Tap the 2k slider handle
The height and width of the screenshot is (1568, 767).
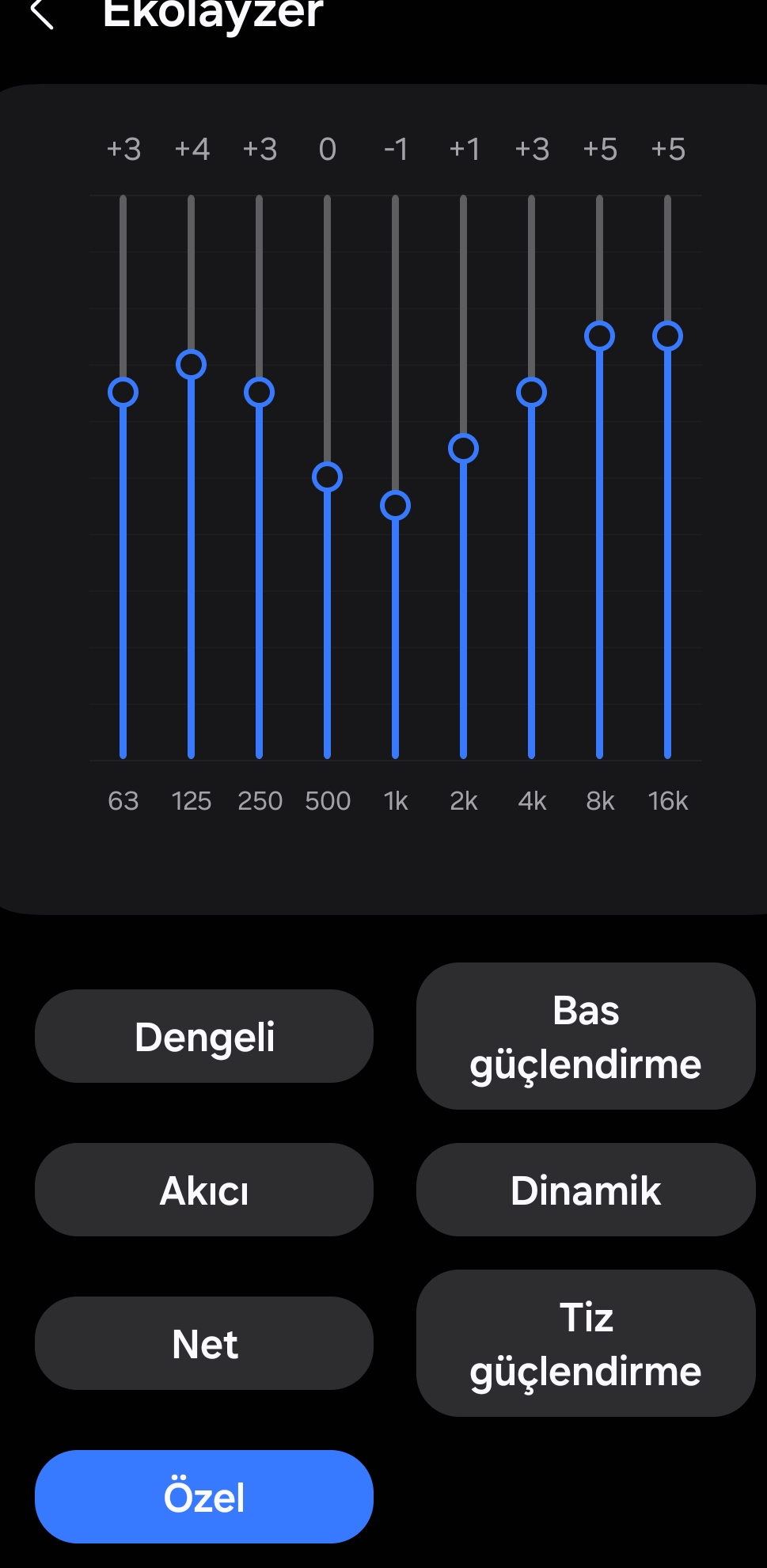[x=463, y=449]
